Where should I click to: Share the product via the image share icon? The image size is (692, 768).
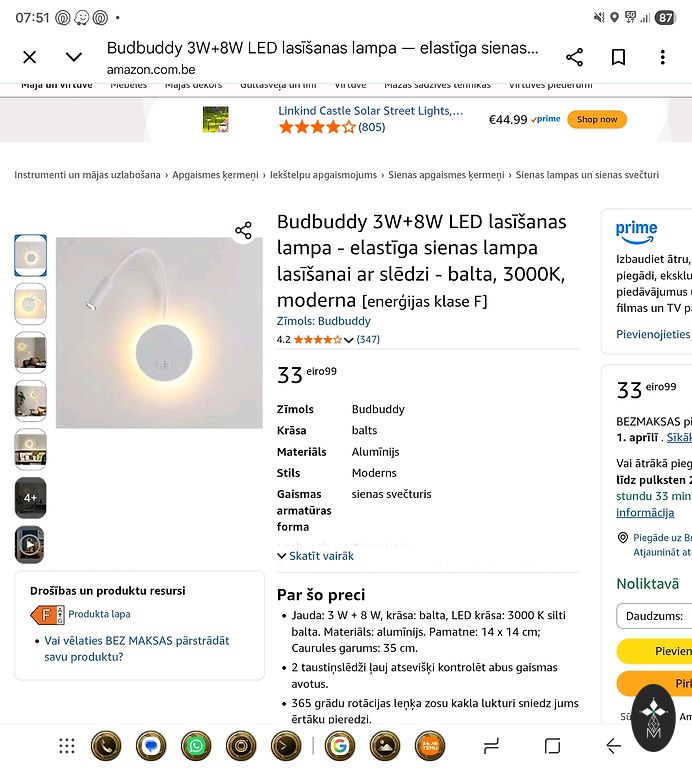point(243,231)
